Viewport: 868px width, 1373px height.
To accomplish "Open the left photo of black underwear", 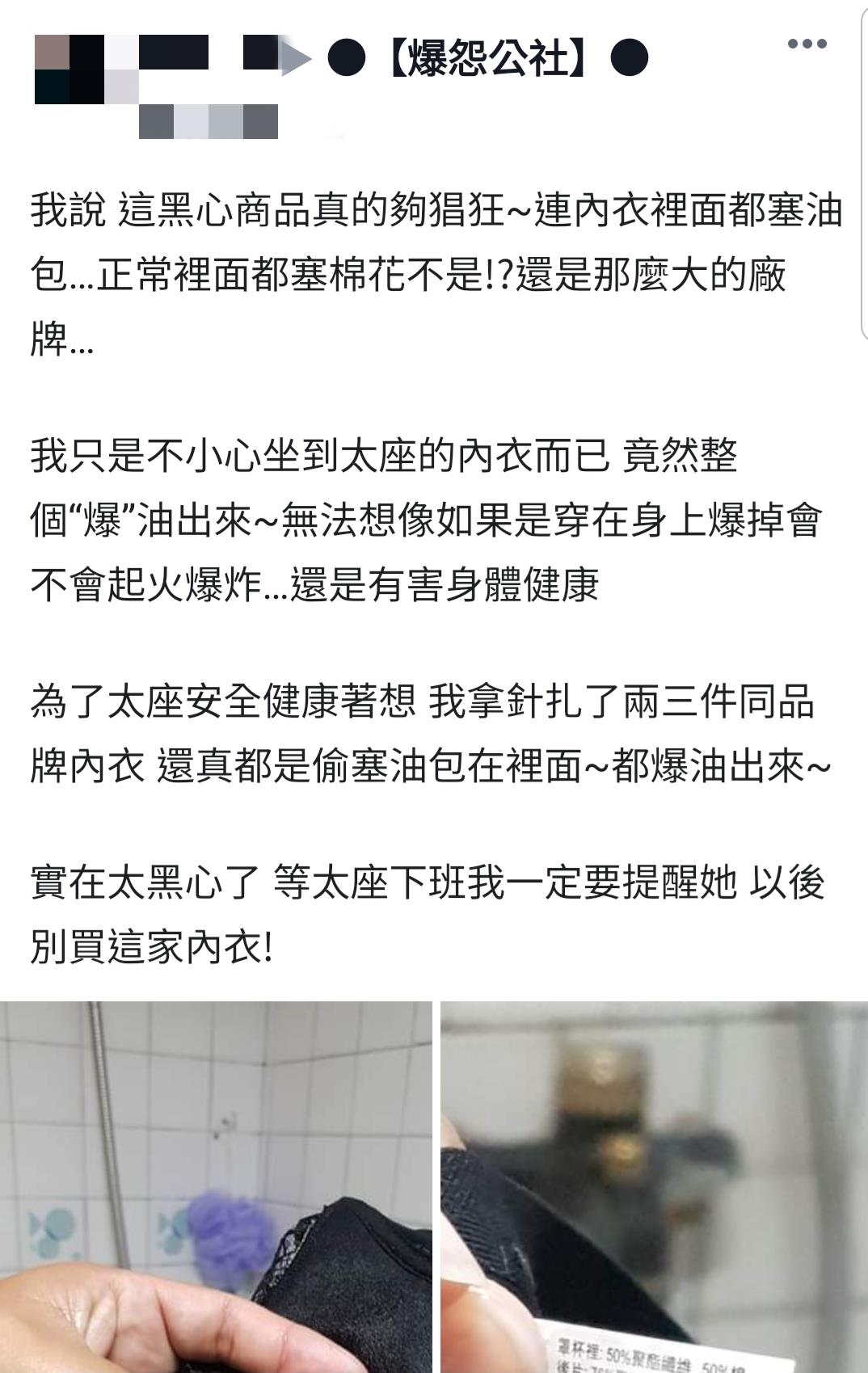I will (216, 1186).
